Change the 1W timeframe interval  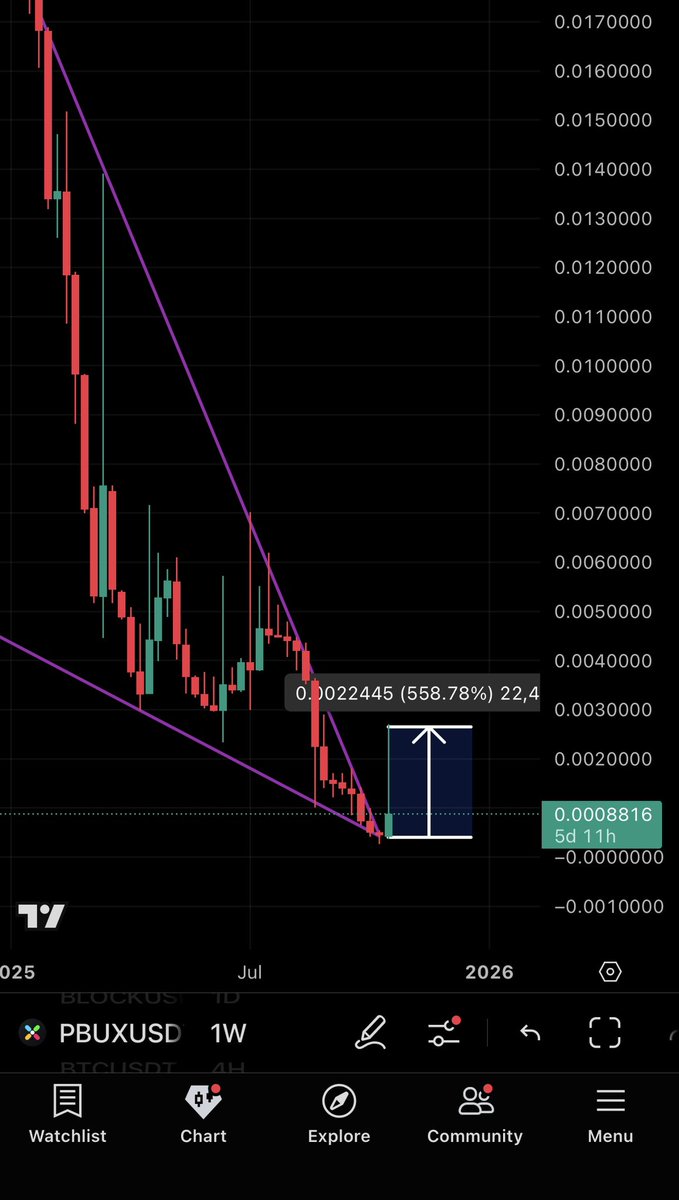pyautogui.click(x=228, y=1032)
